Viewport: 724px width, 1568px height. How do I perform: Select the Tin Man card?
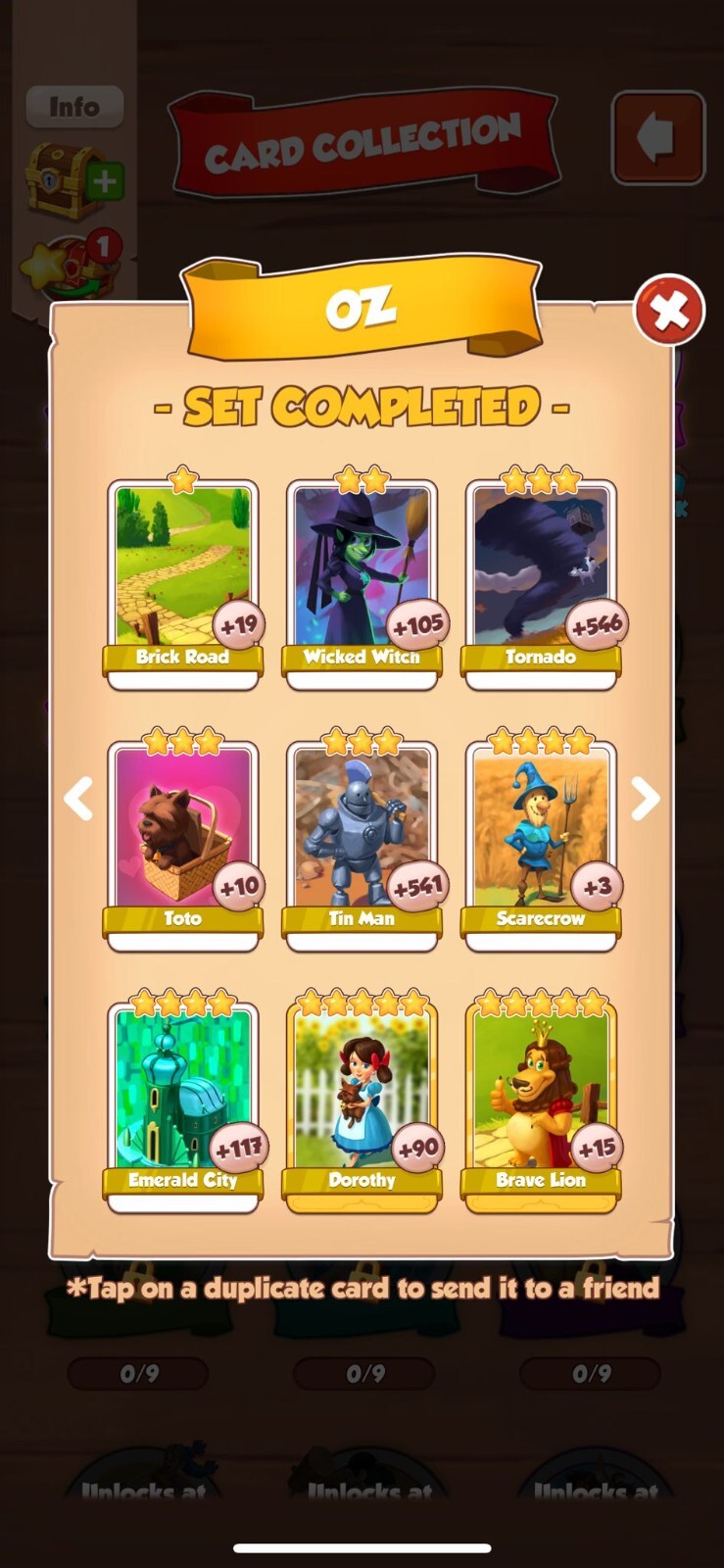click(362, 840)
